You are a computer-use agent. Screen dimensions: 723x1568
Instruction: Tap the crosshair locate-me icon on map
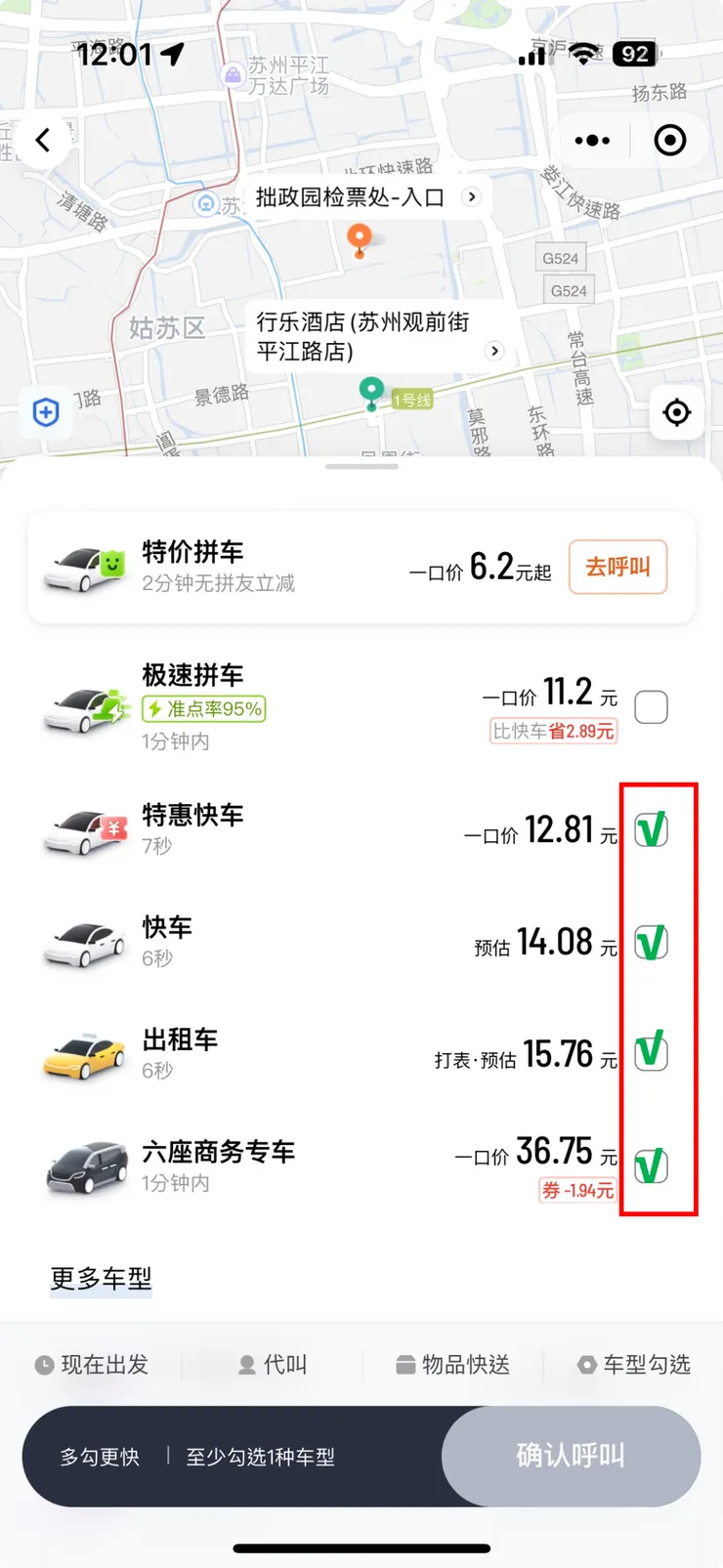[676, 412]
